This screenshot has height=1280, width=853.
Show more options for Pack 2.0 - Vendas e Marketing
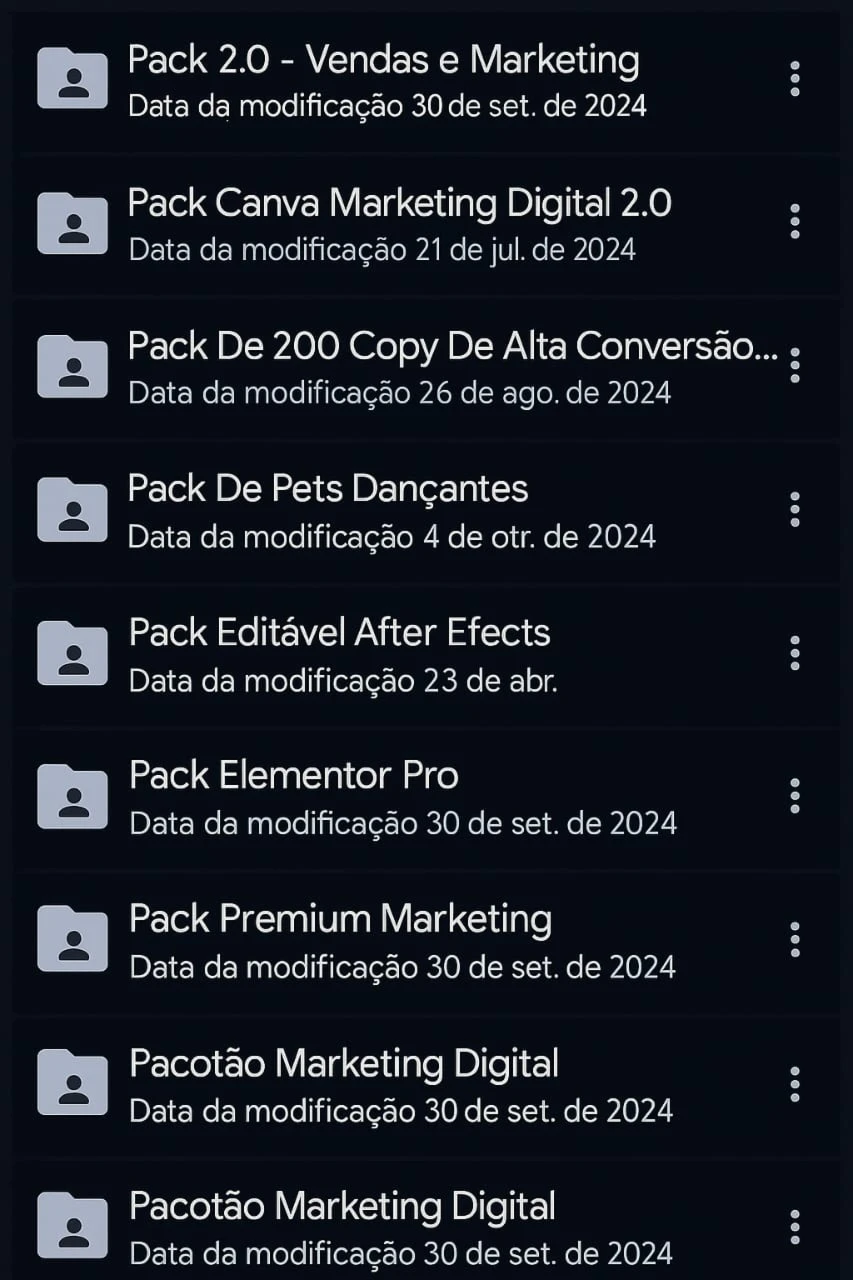click(x=794, y=79)
